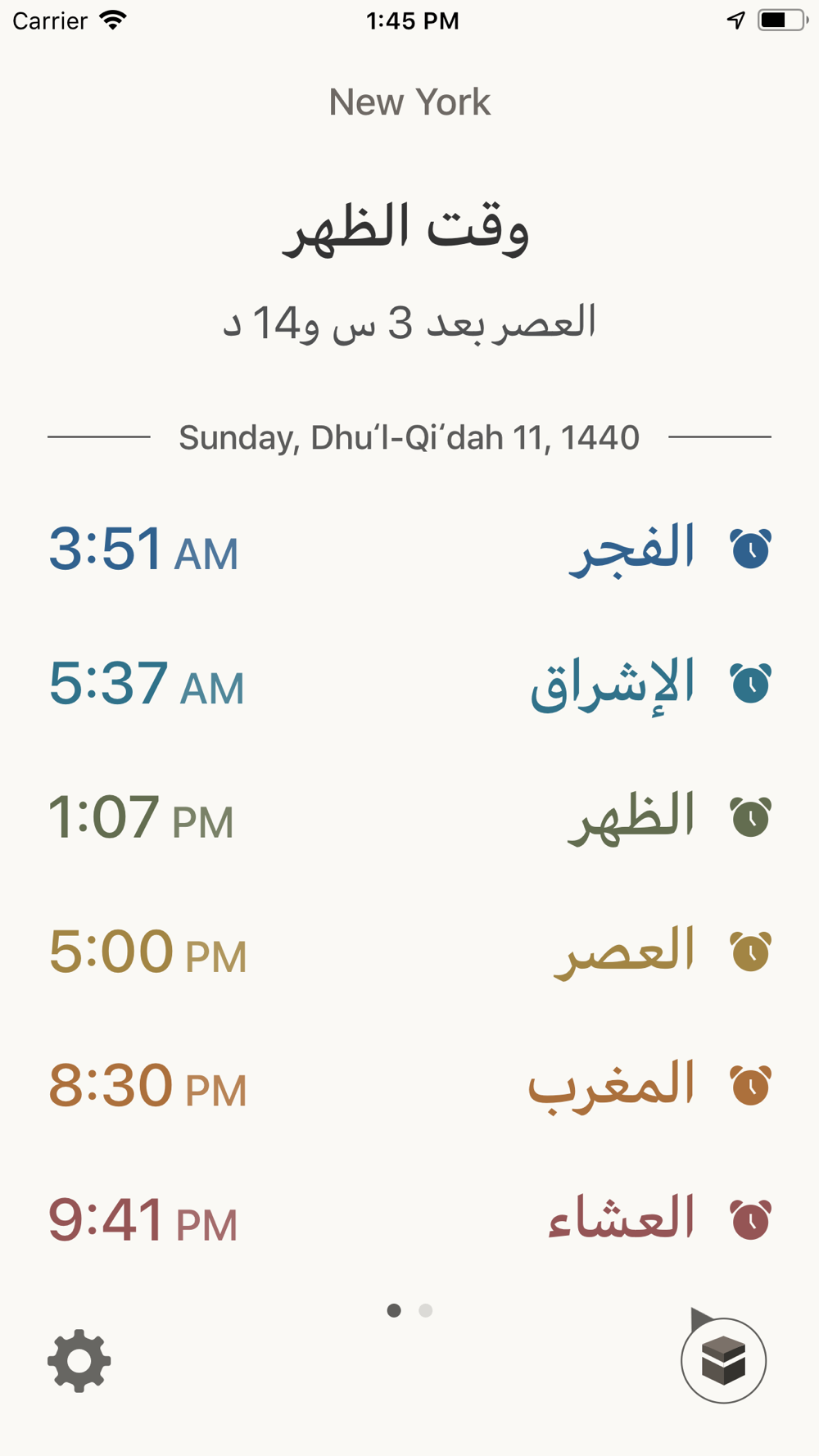Toggle the alarm icon for المغرب
This screenshot has width=819, height=1456.
750,1086
